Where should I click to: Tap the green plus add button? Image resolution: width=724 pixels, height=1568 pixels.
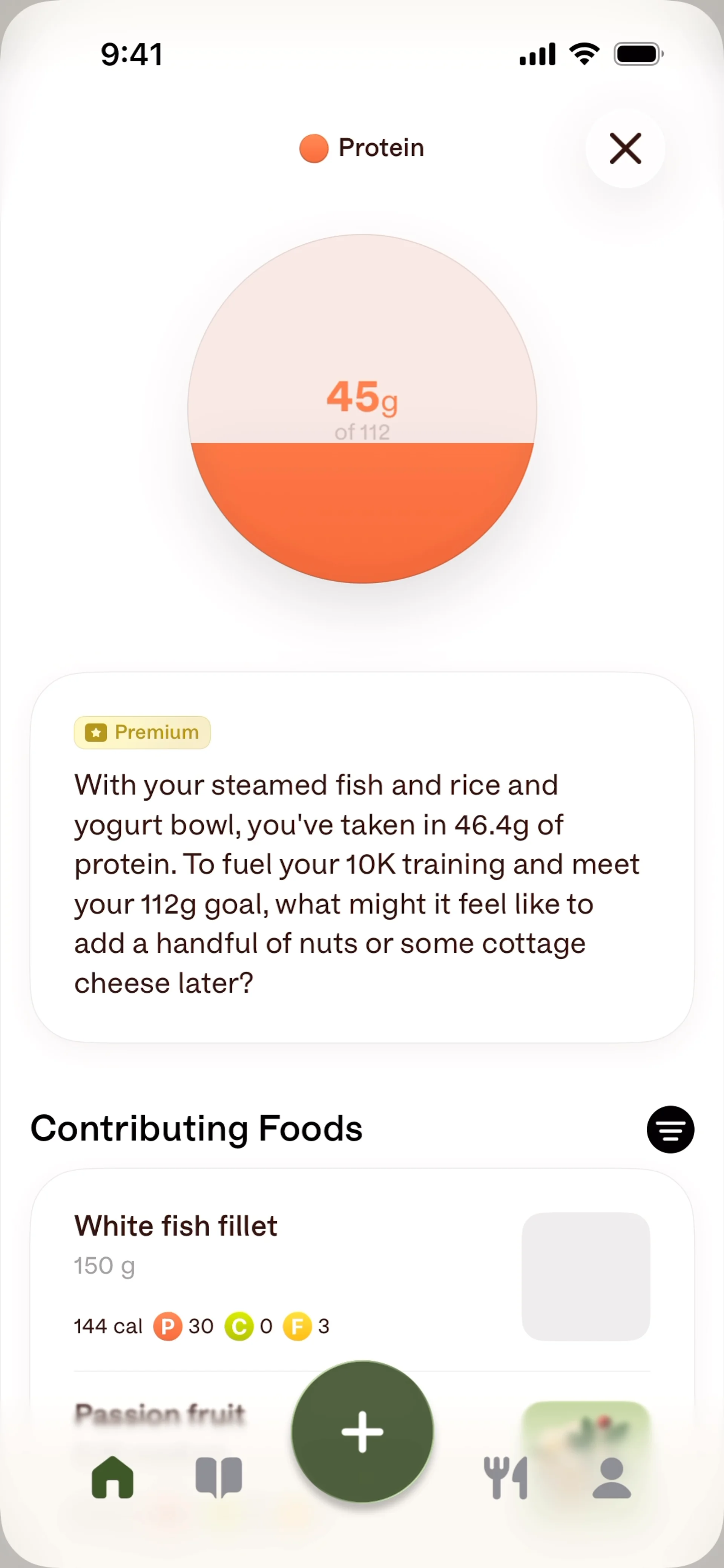coord(362,1431)
